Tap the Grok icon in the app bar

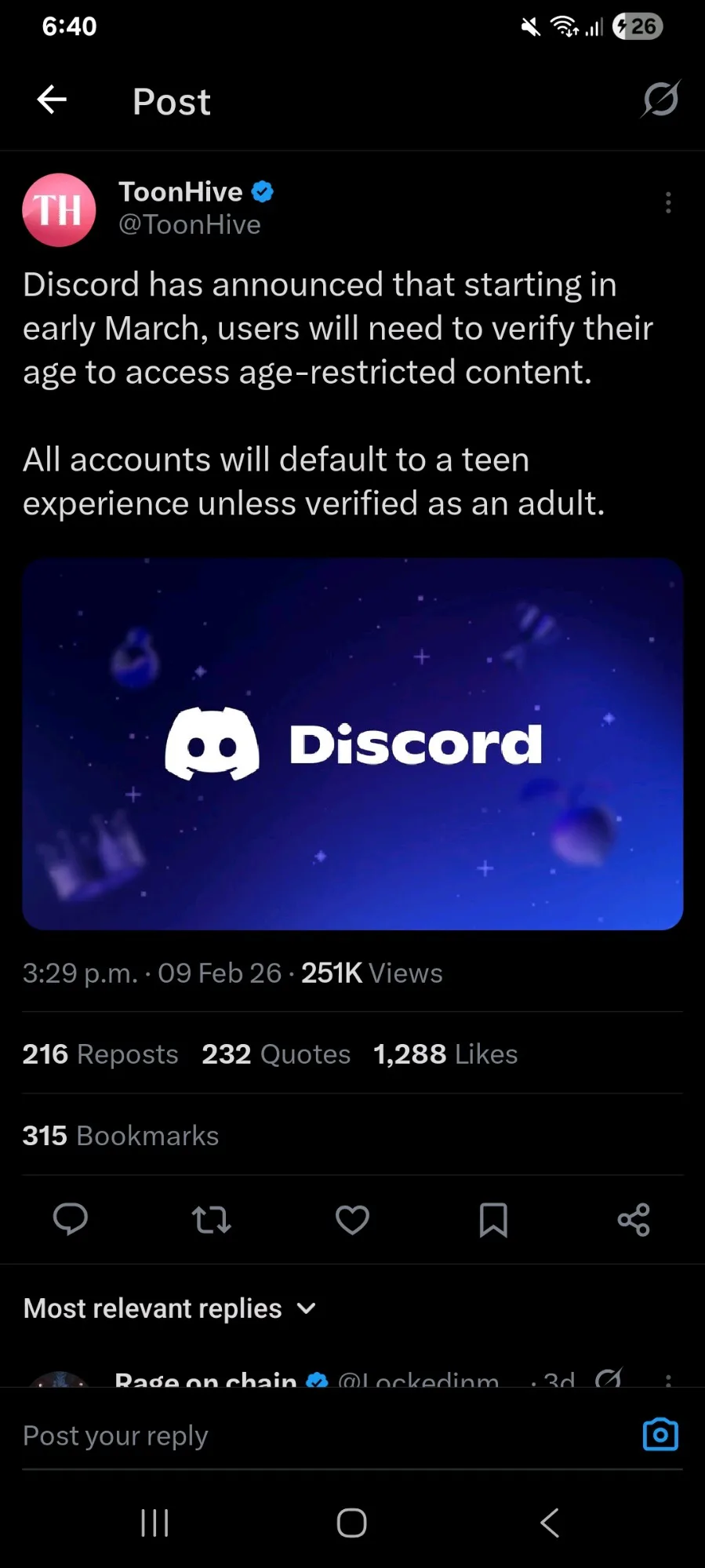(660, 100)
